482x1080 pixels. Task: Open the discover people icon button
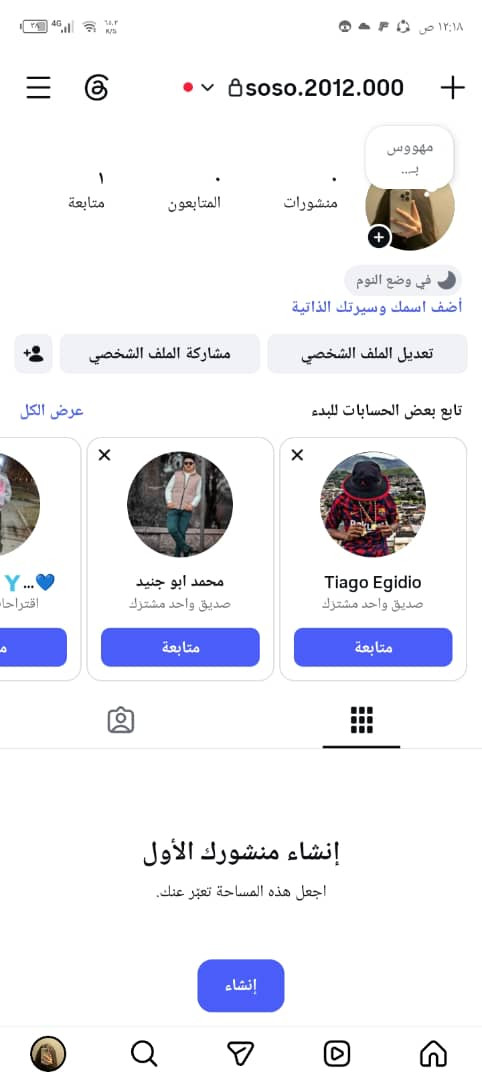click(33, 354)
